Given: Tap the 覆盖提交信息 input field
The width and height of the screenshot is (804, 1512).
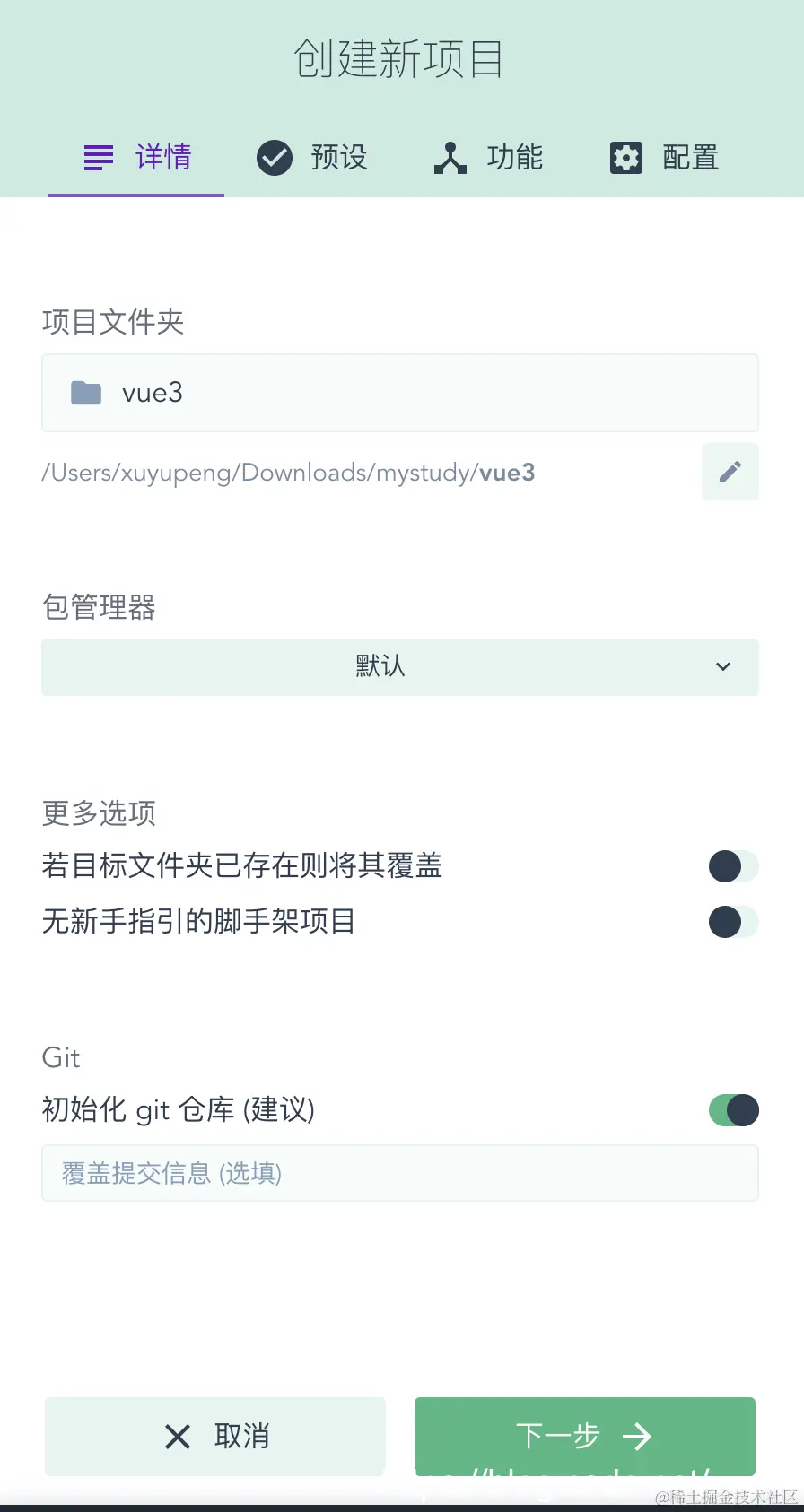Looking at the screenshot, I should coord(400,1173).
